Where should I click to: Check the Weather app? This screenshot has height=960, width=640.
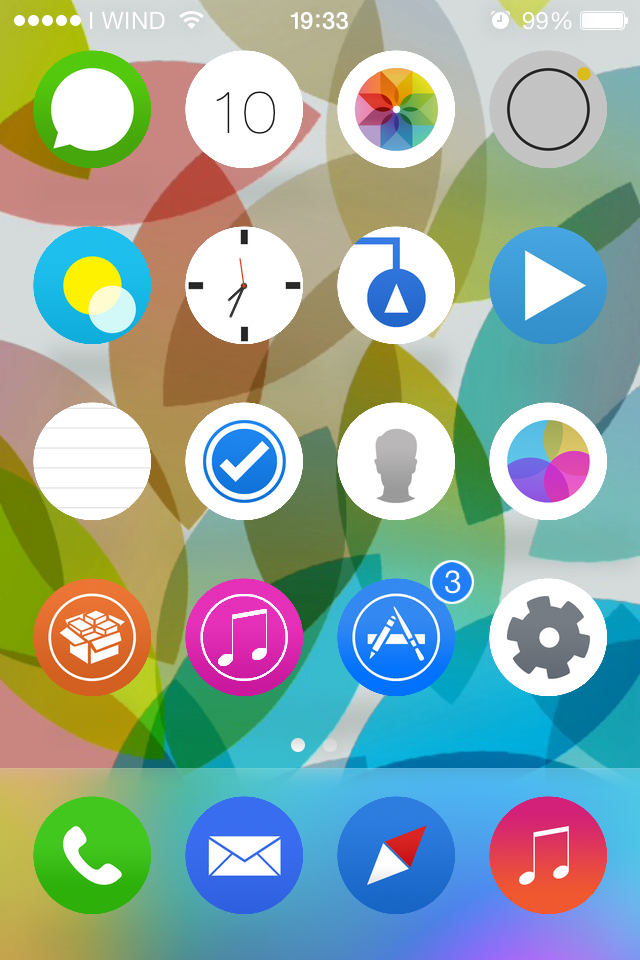(x=92, y=285)
